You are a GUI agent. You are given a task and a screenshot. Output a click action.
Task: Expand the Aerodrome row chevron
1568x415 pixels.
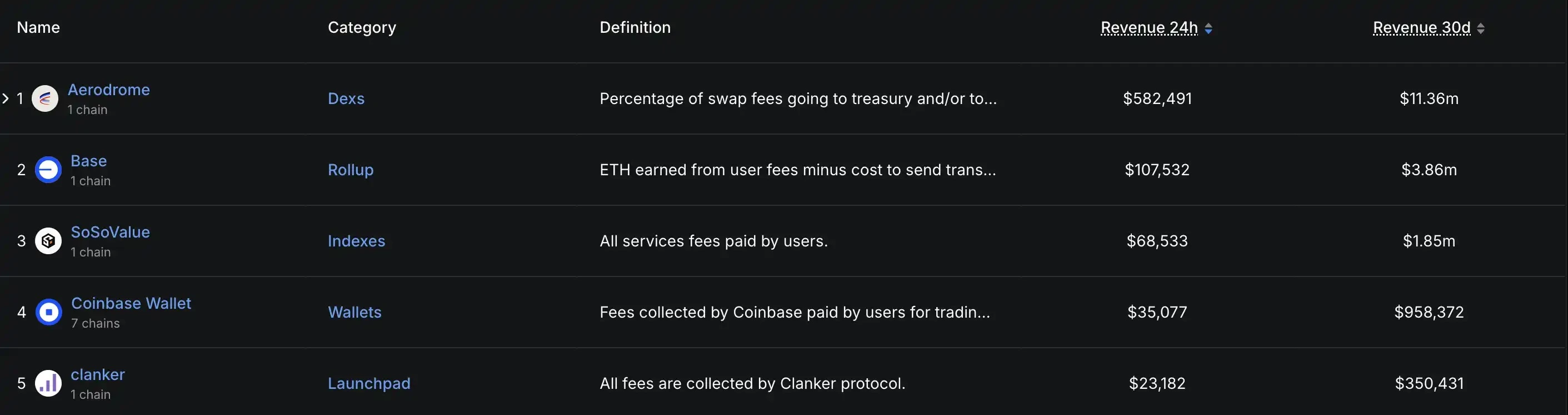[6, 98]
